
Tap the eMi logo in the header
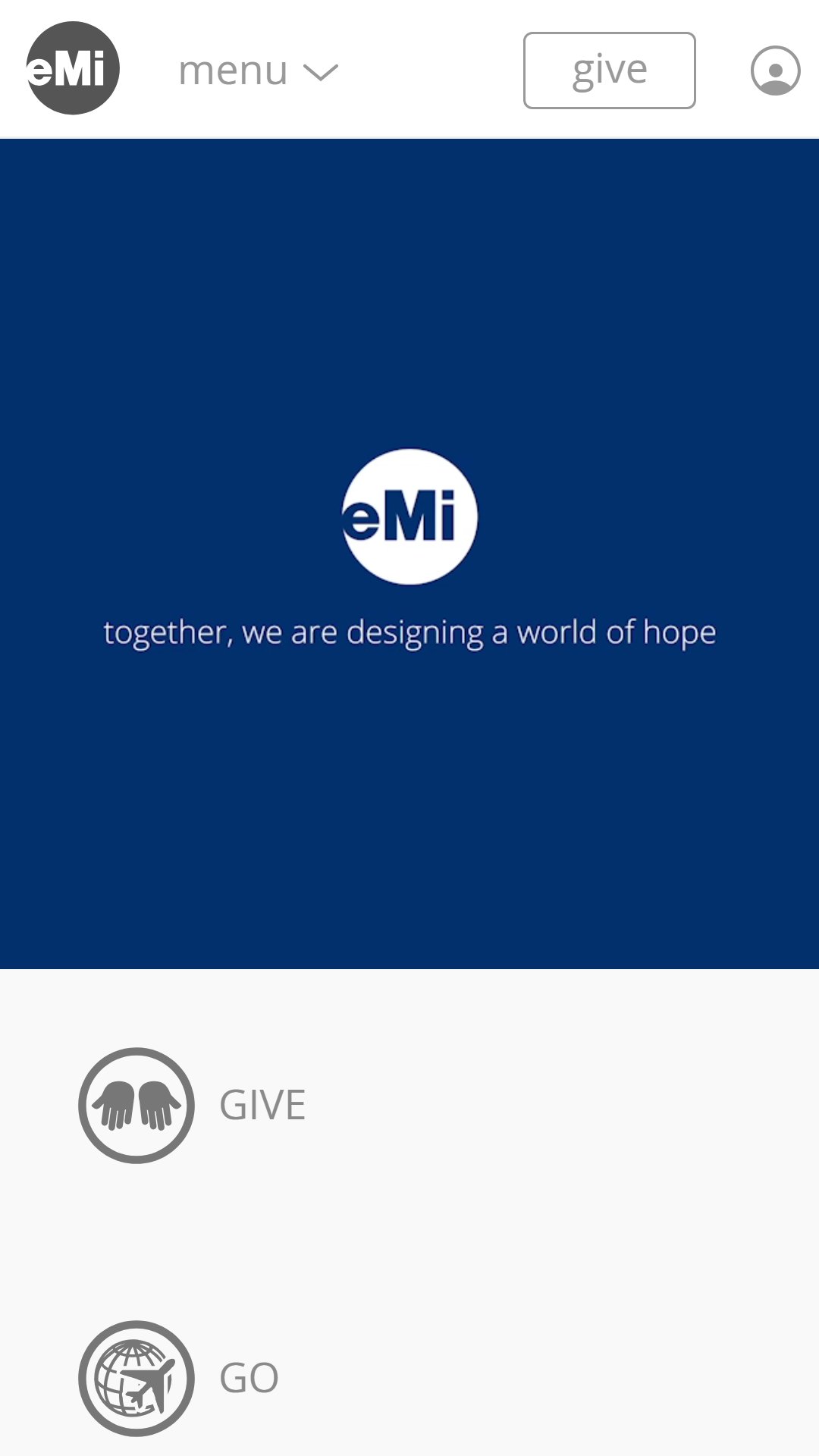coord(73,68)
